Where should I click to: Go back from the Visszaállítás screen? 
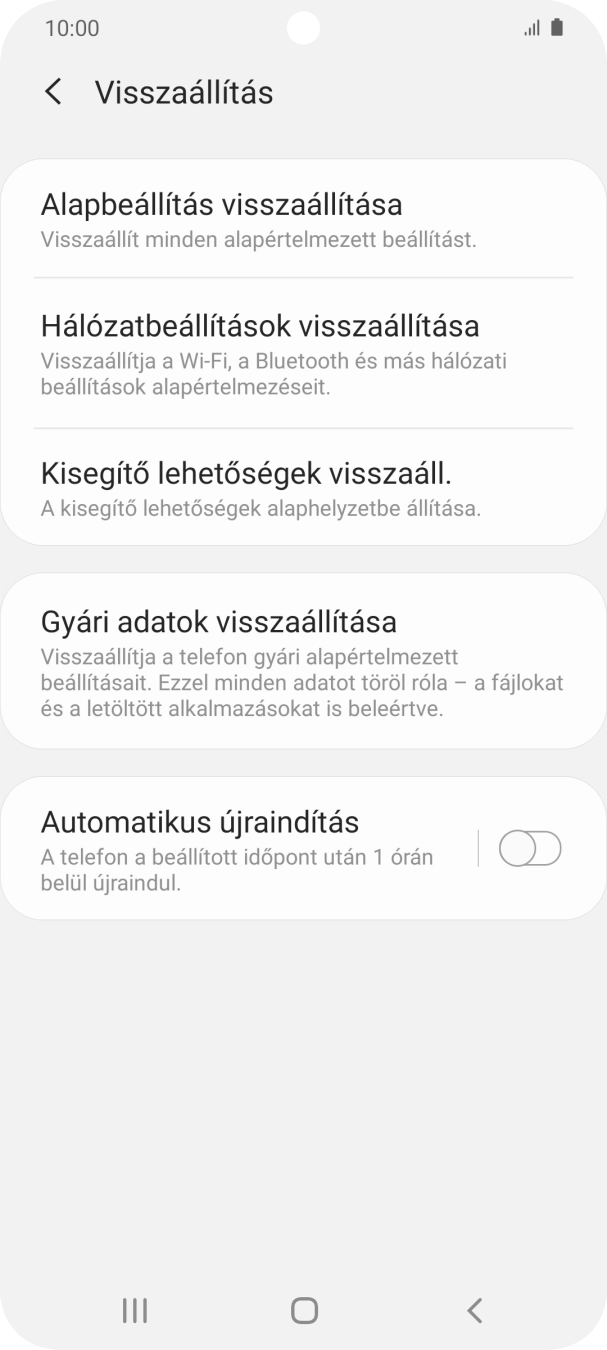click(x=54, y=92)
